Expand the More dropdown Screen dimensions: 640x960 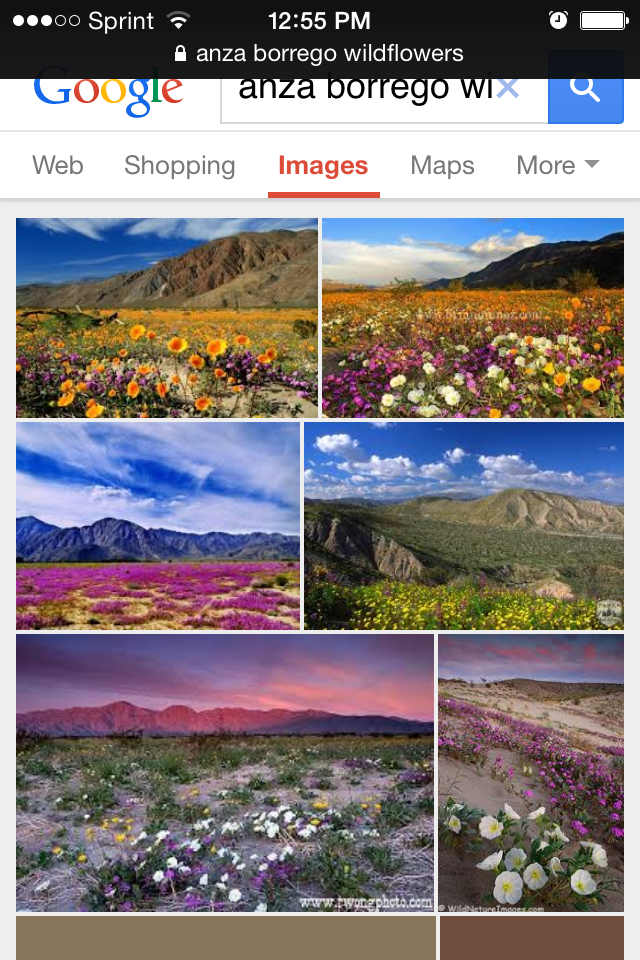[x=557, y=165]
